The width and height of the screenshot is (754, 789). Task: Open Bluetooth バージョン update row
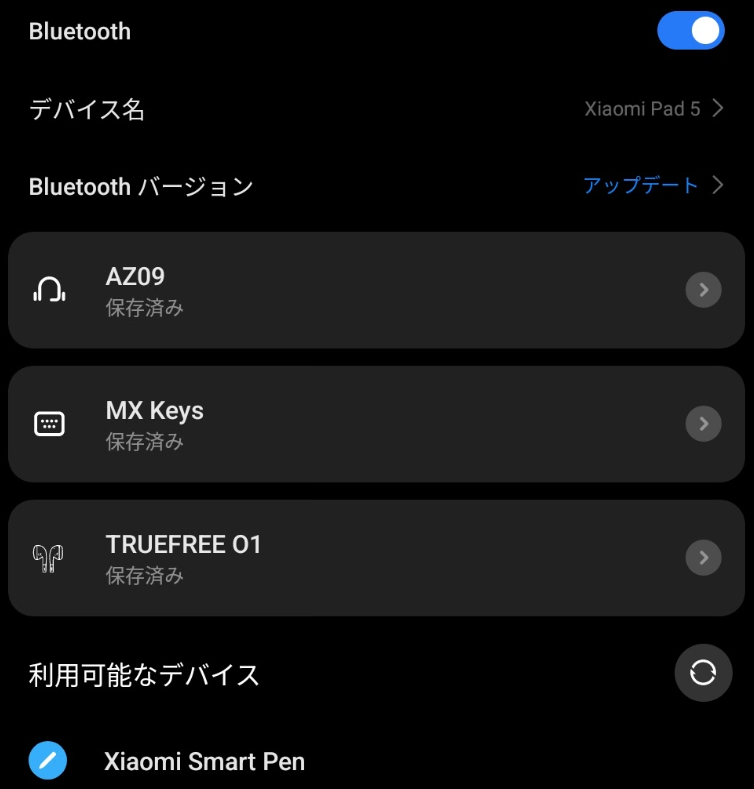[376, 186]
